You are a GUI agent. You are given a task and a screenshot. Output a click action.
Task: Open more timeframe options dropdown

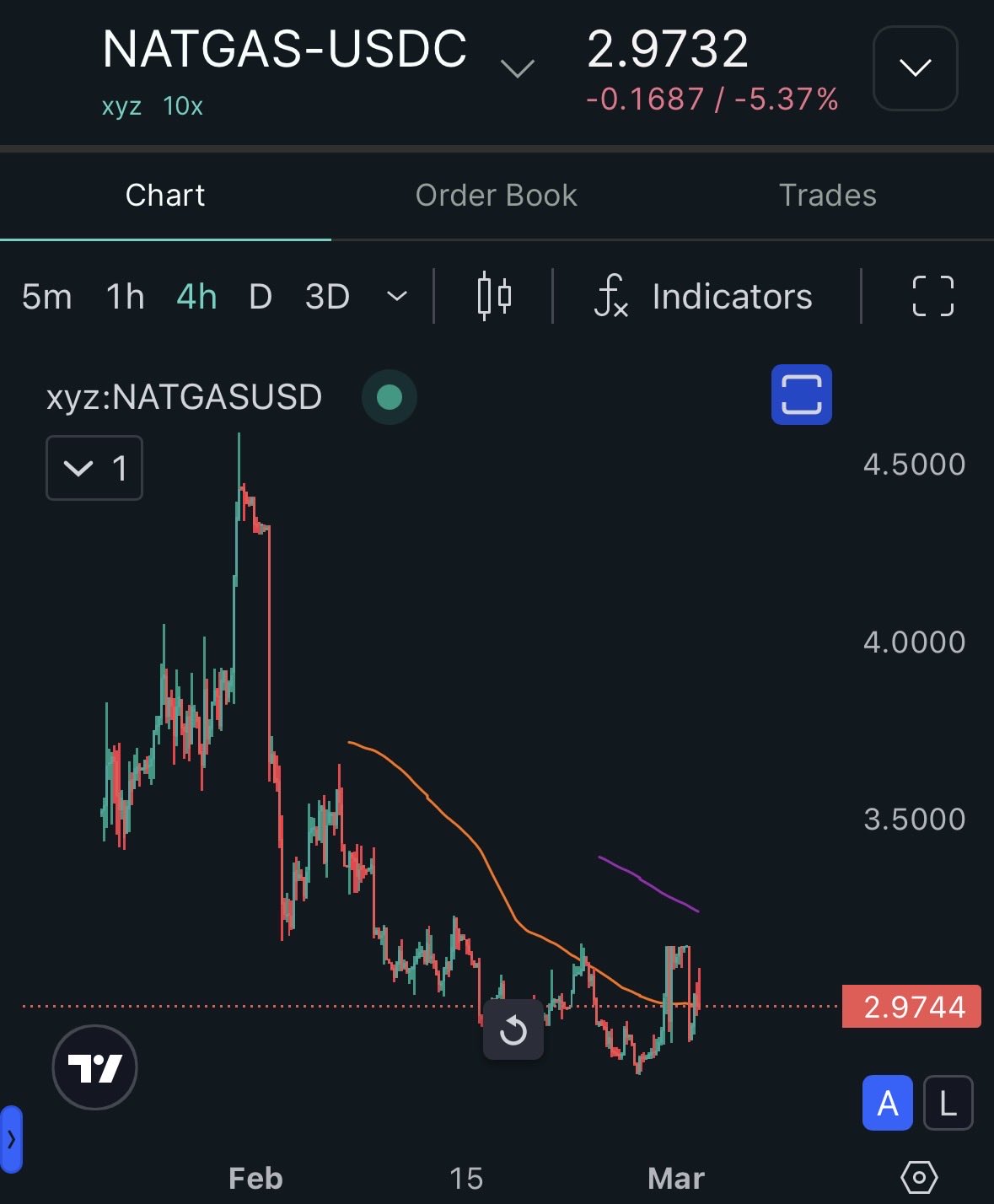coord(396,297)
